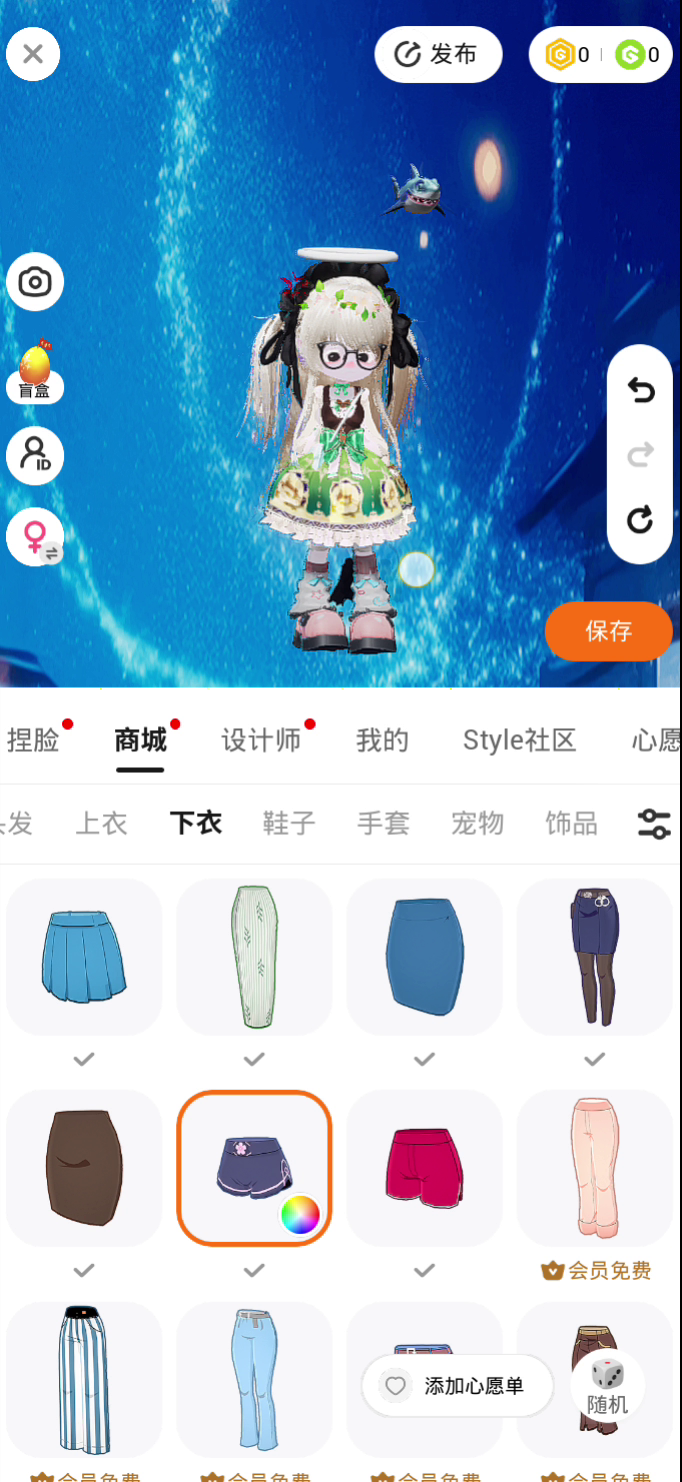Switch to the 设计师 tab
Image resolution: width=682 pixels, height=1482 pixels.
coord(261,741)
